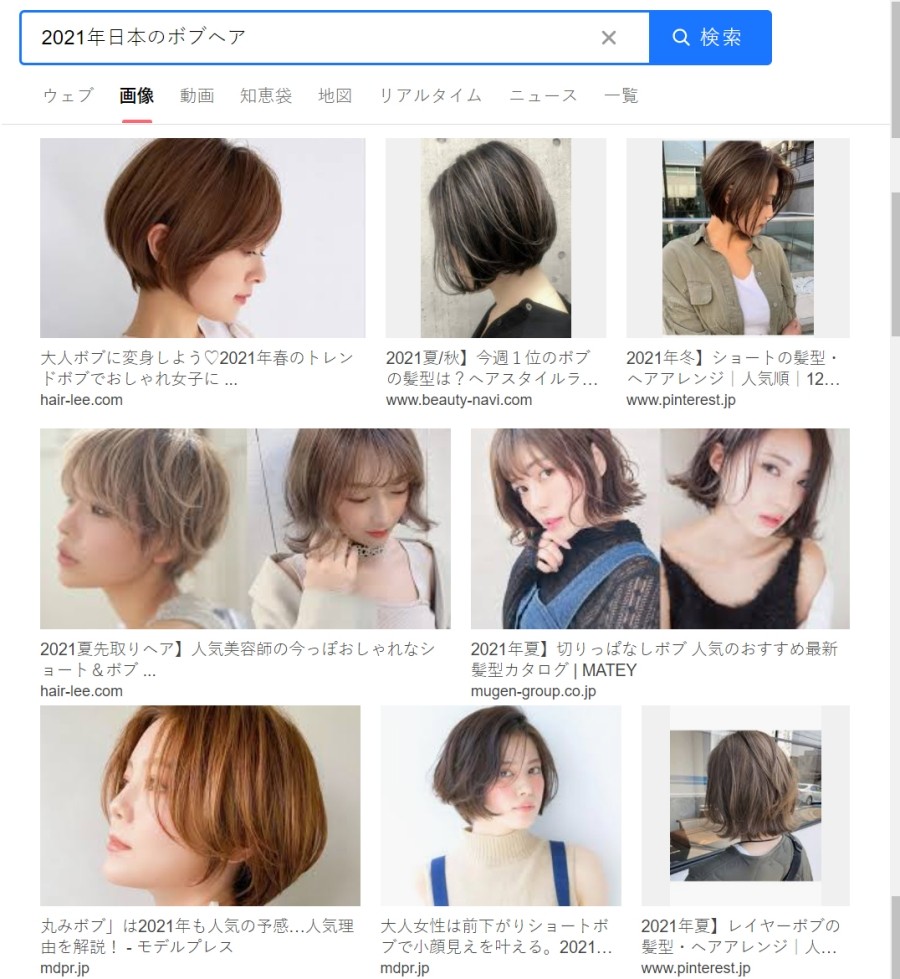Open the 2021年冬 ショートの髪型 Pinterest image
The width and height of the screenshot is (900, 979).
737,238
